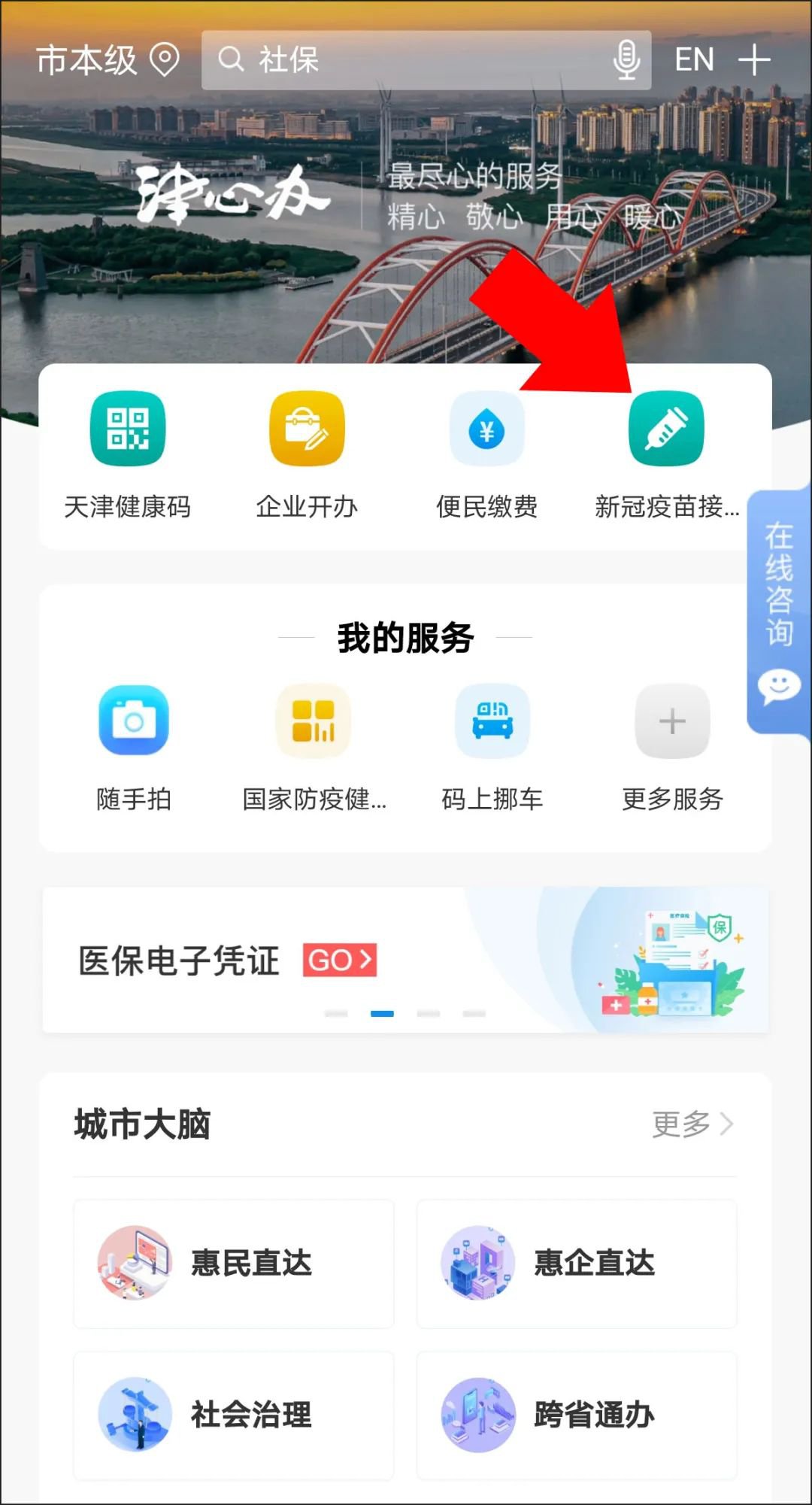Viewport: 812px width, 1505px height.
Task: Start voice search with the microphone
Action: 626,60
